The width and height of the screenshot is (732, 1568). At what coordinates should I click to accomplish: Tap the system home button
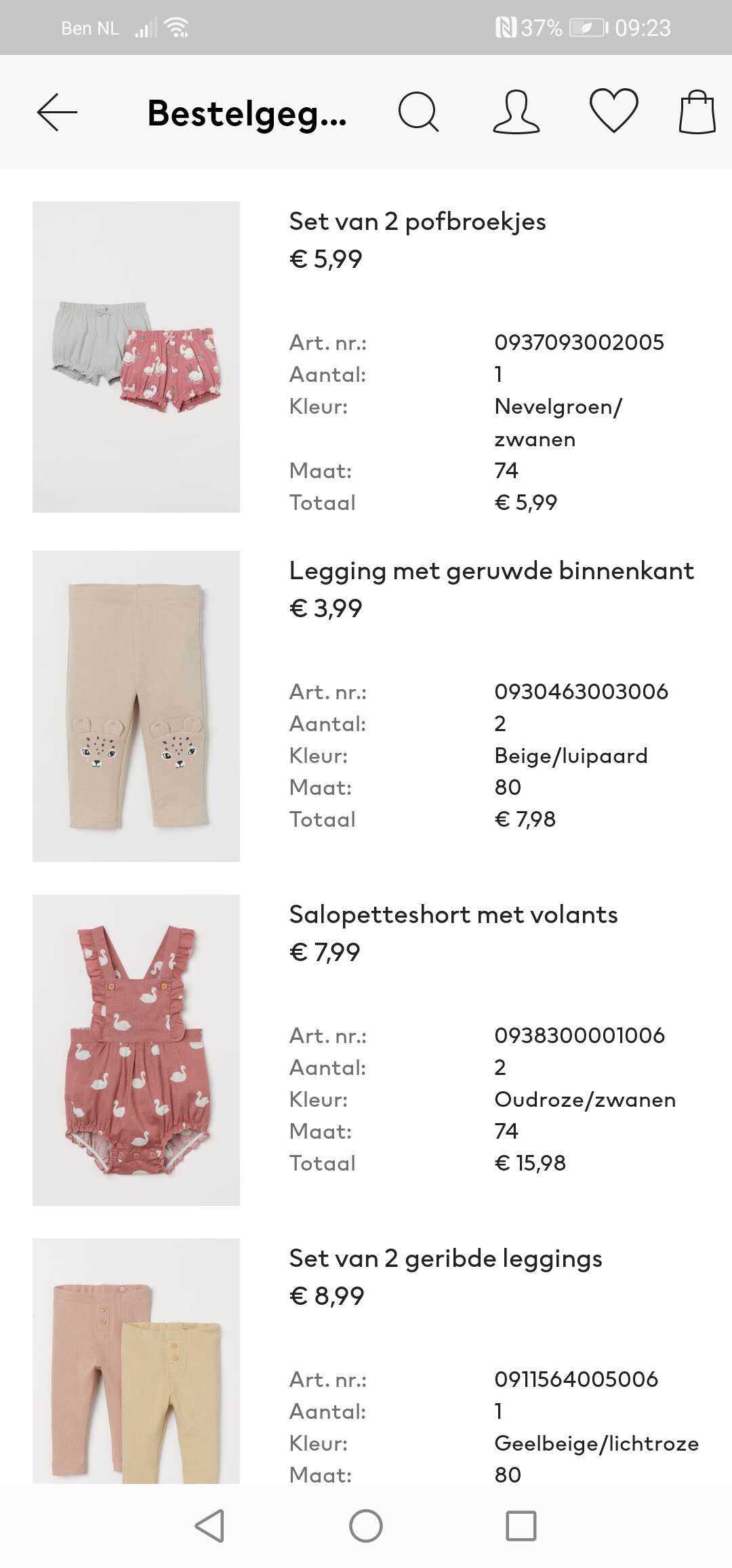(x=366, y=1526)
